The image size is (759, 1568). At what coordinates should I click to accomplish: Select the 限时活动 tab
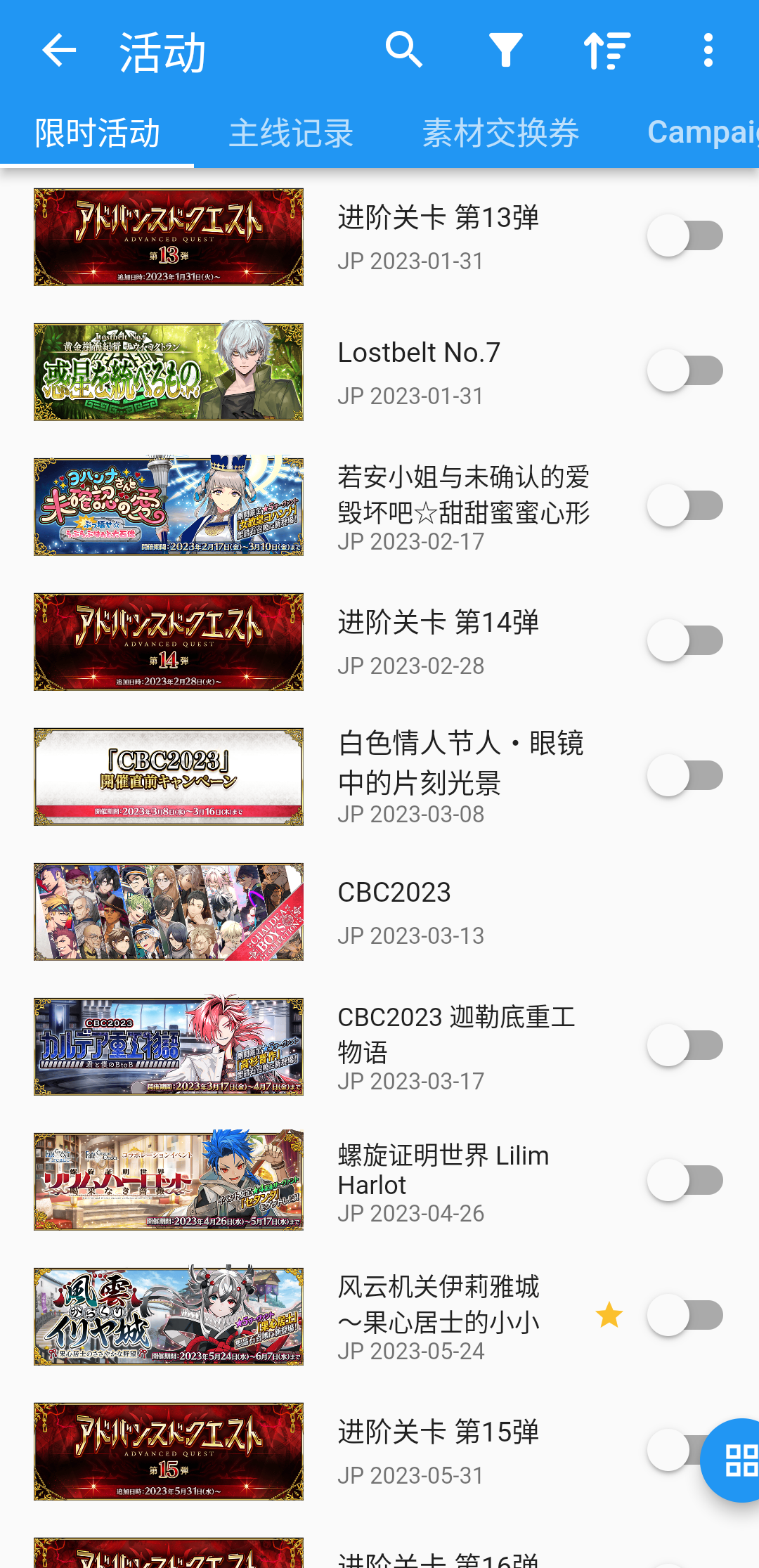pos(98,132)
